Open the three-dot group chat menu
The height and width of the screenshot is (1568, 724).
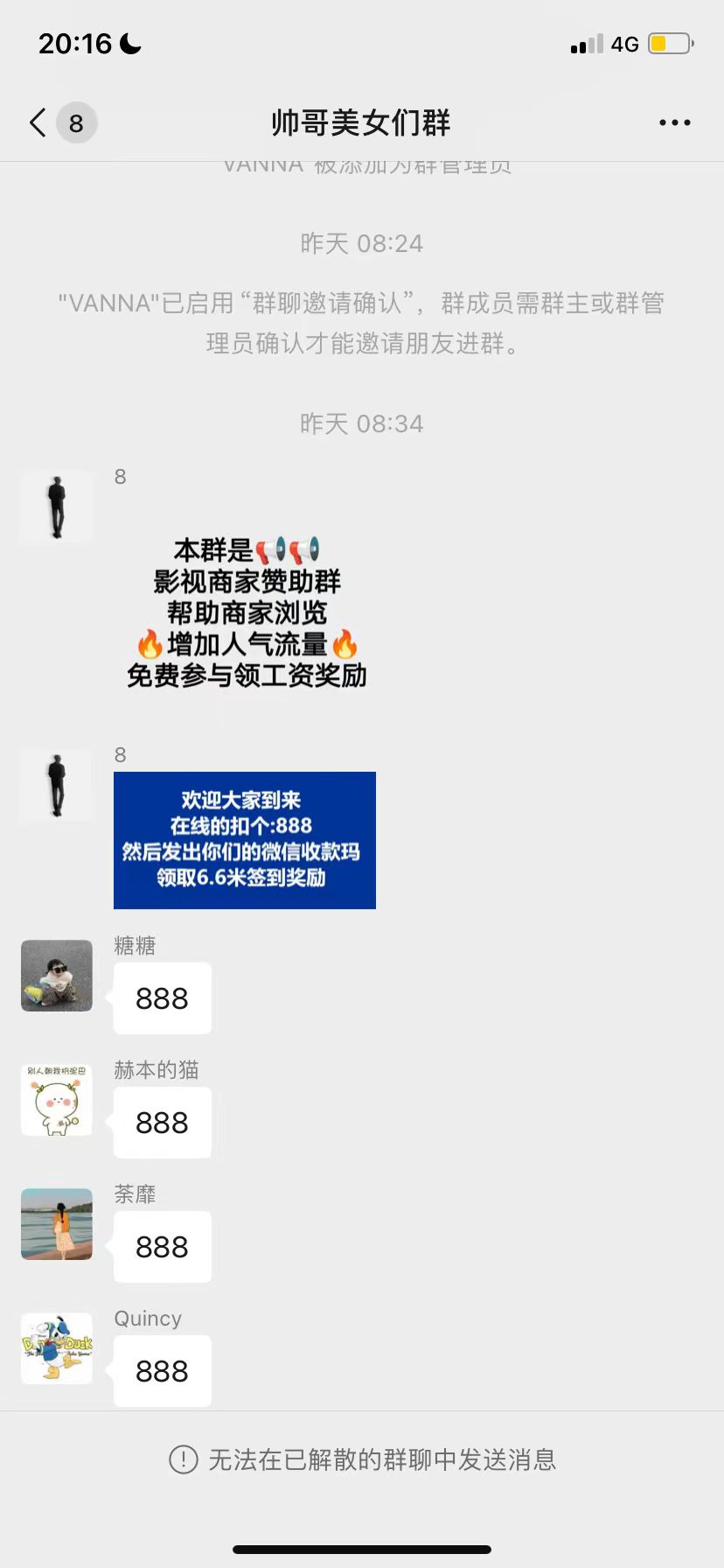tap(674, 123)
